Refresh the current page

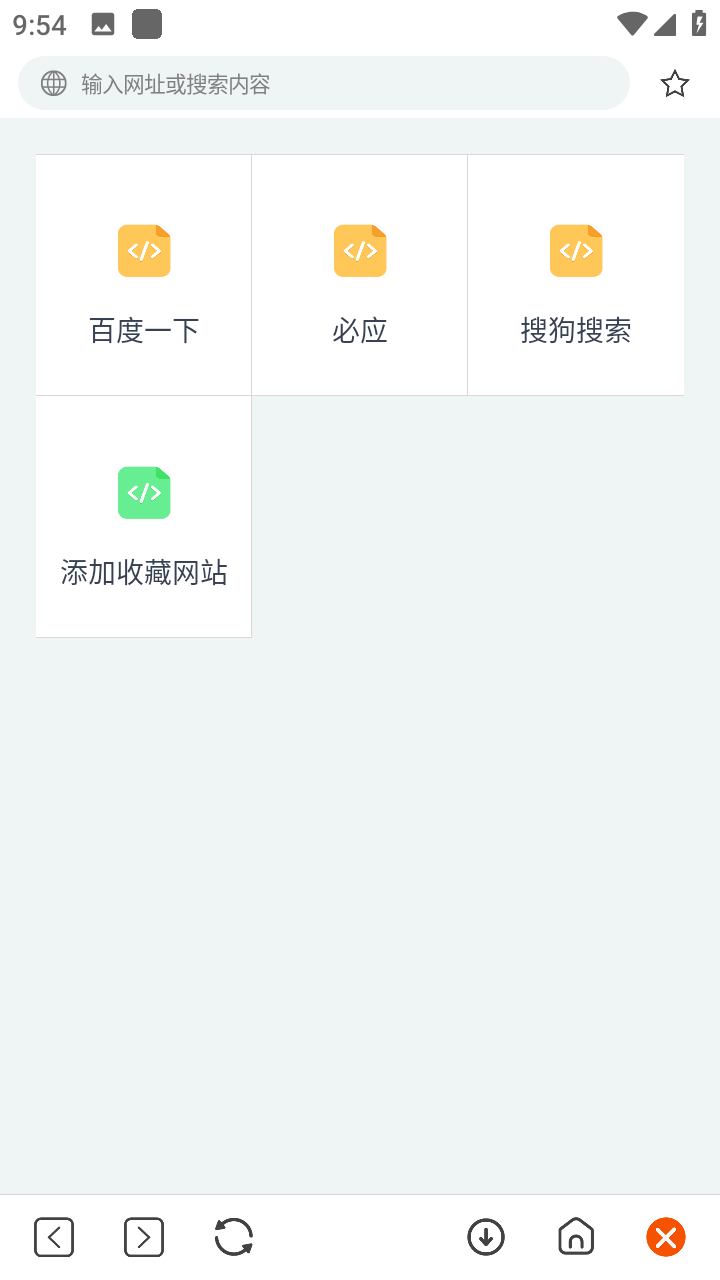[x=232, y=1237]
